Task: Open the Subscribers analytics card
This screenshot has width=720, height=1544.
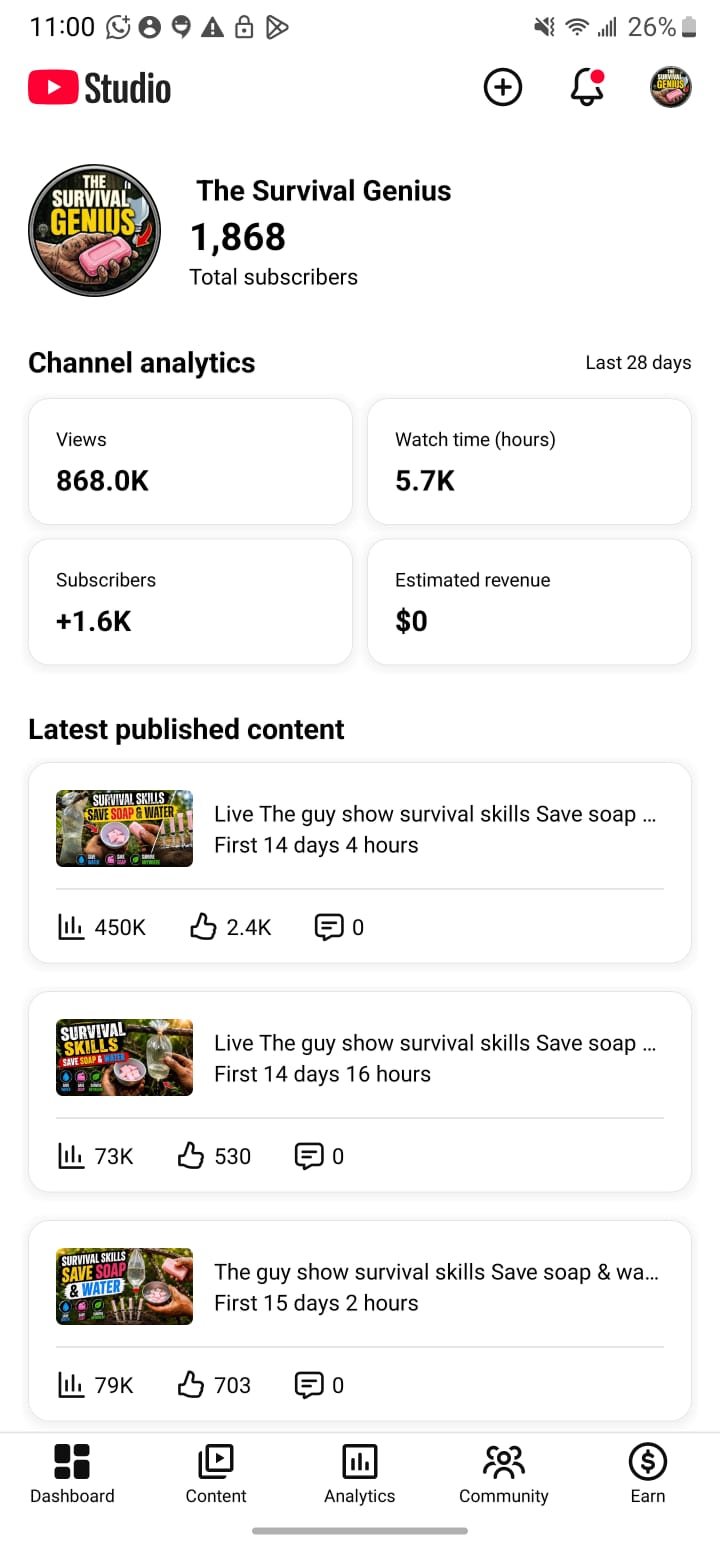Action: 190,602
